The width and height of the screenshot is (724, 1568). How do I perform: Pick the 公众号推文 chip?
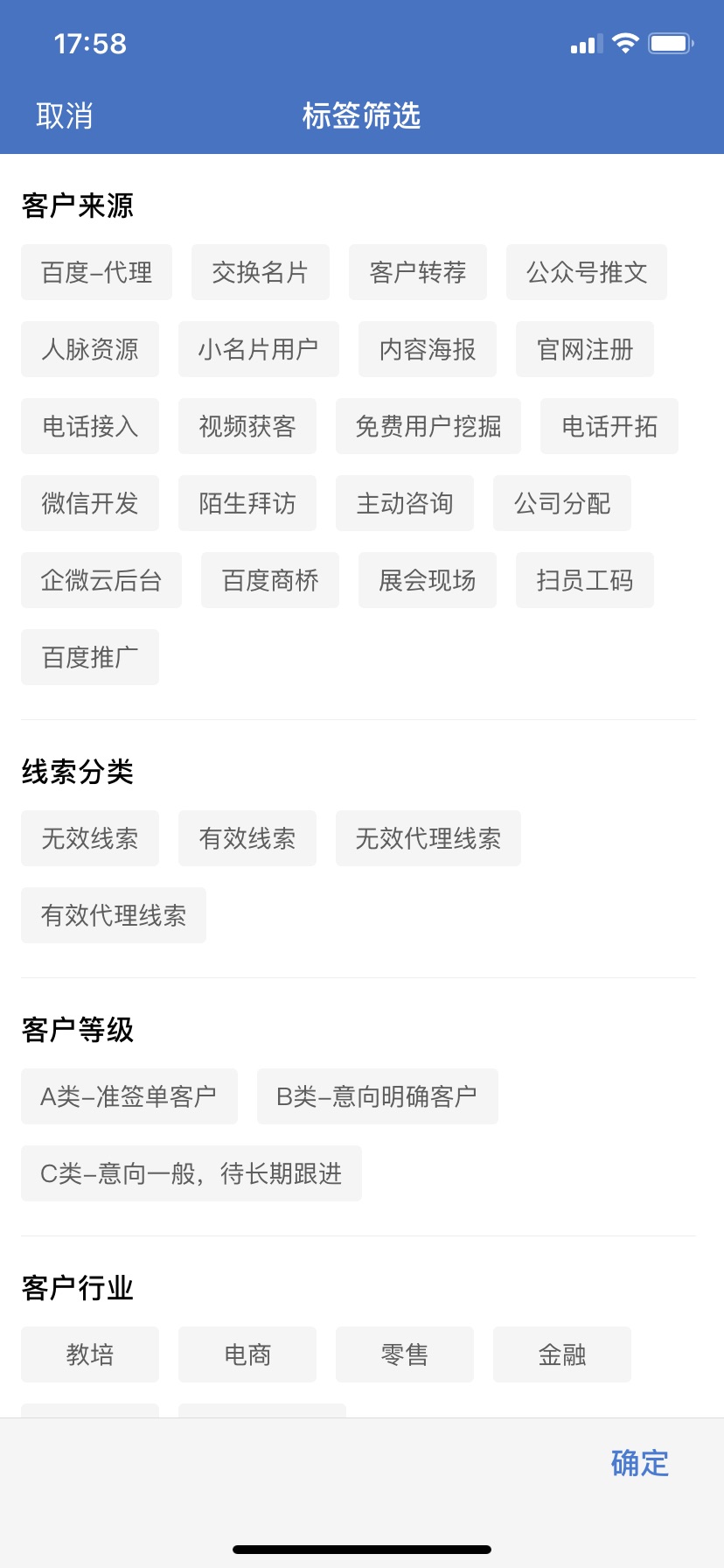coord(586,272)
